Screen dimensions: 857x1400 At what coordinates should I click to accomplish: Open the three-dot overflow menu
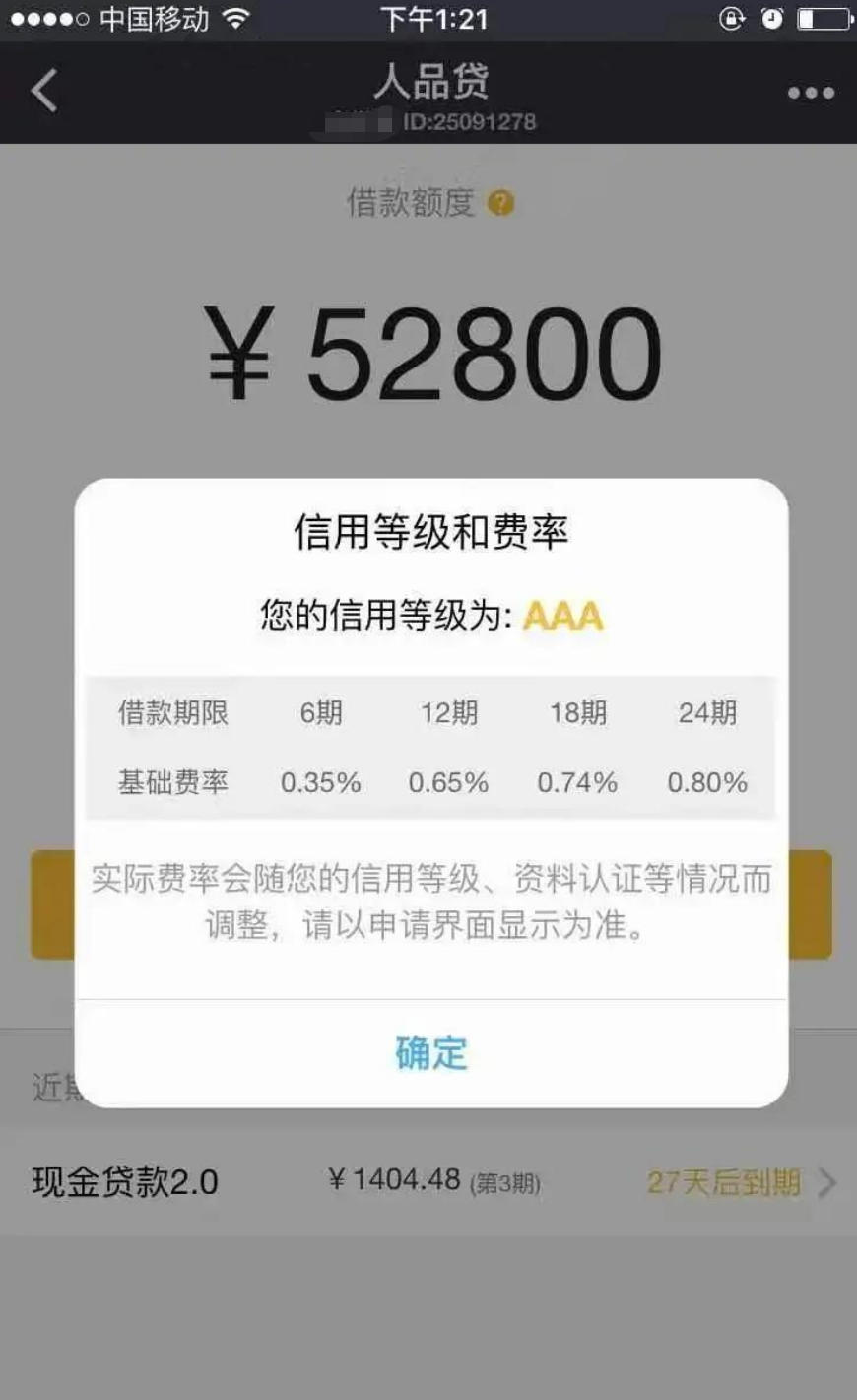(x=810, y=94)
